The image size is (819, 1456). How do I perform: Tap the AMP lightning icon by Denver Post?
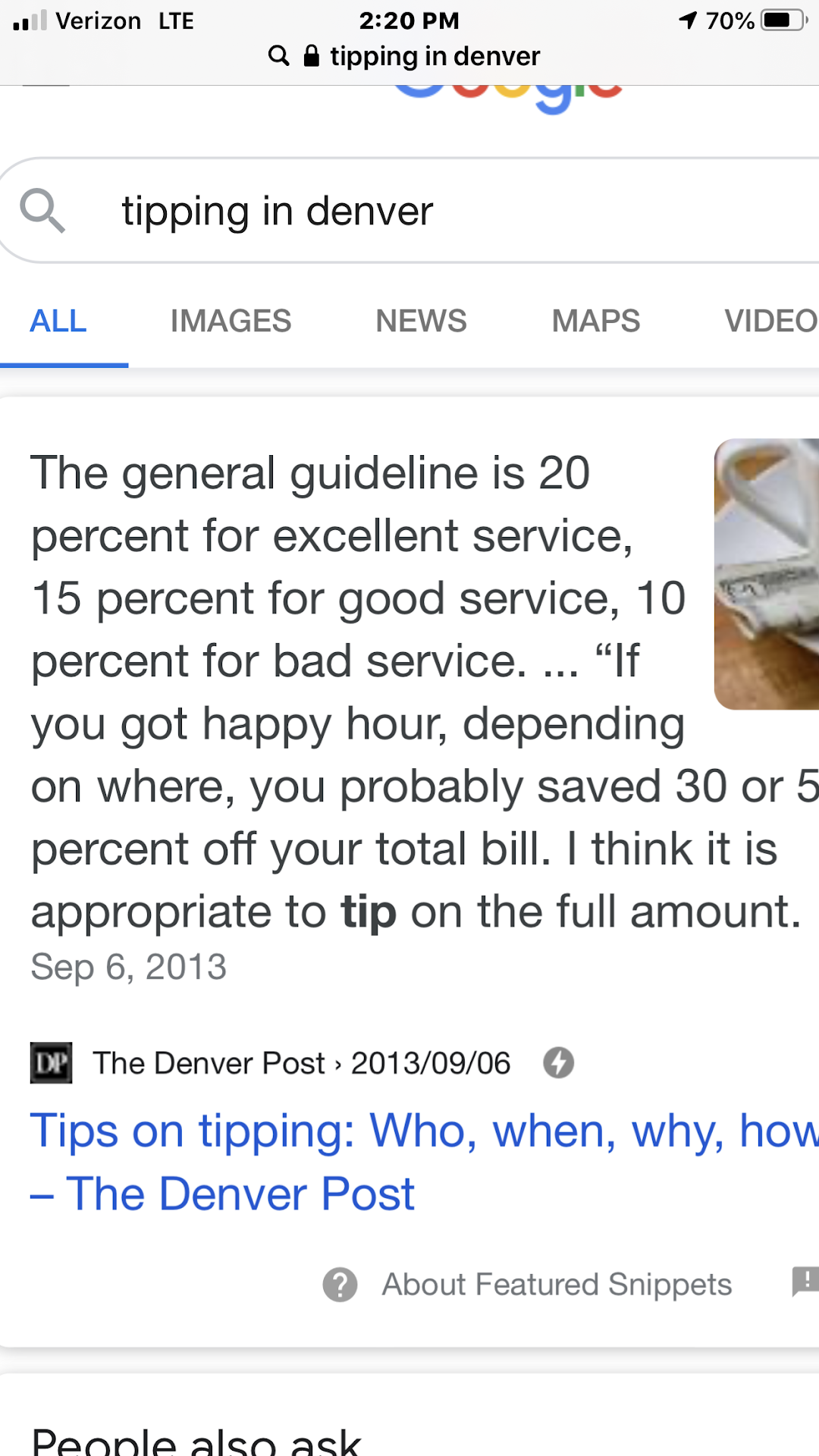pos(558,1062)
